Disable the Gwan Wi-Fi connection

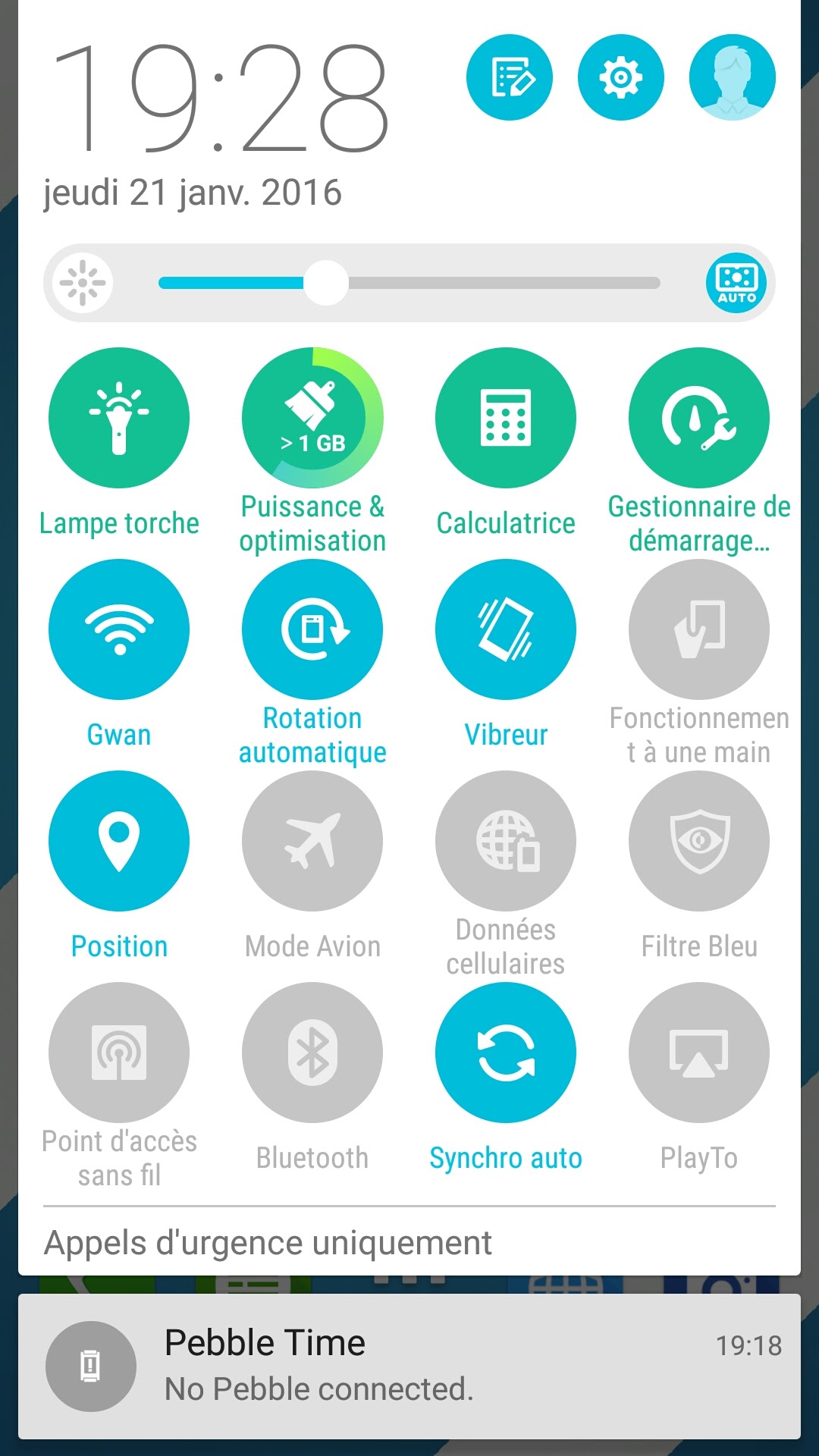pos(119,629)
